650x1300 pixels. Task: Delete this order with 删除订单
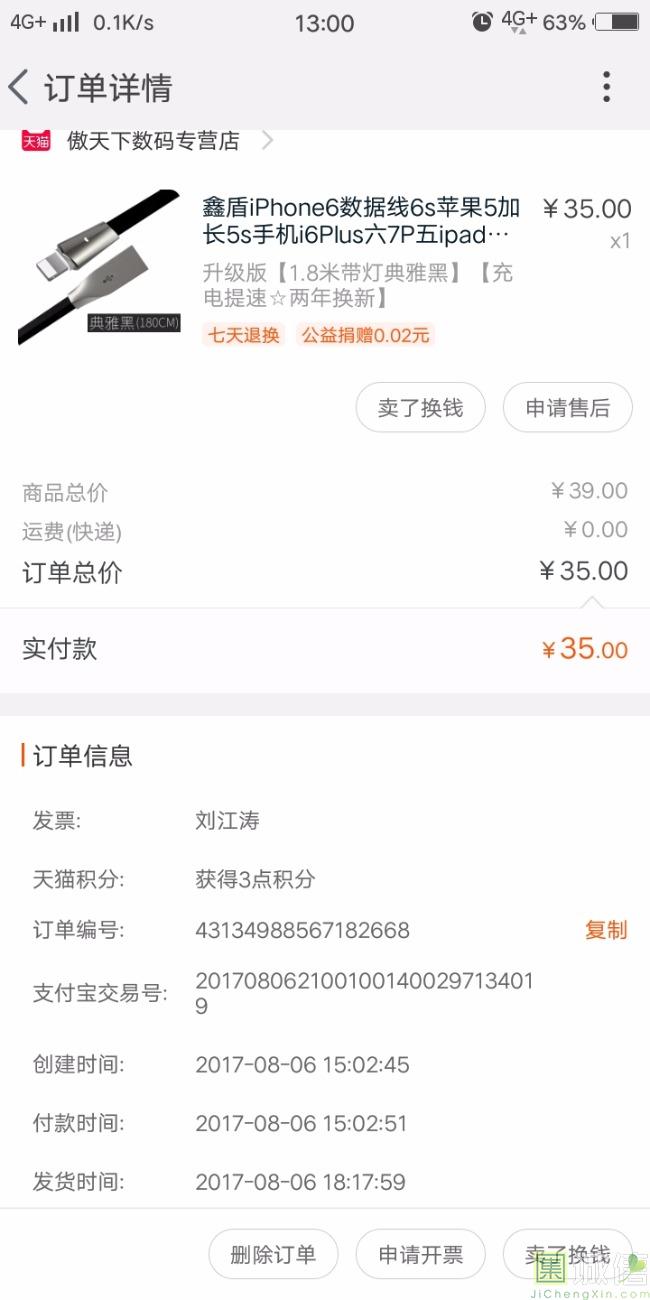tap(273, 1255)
